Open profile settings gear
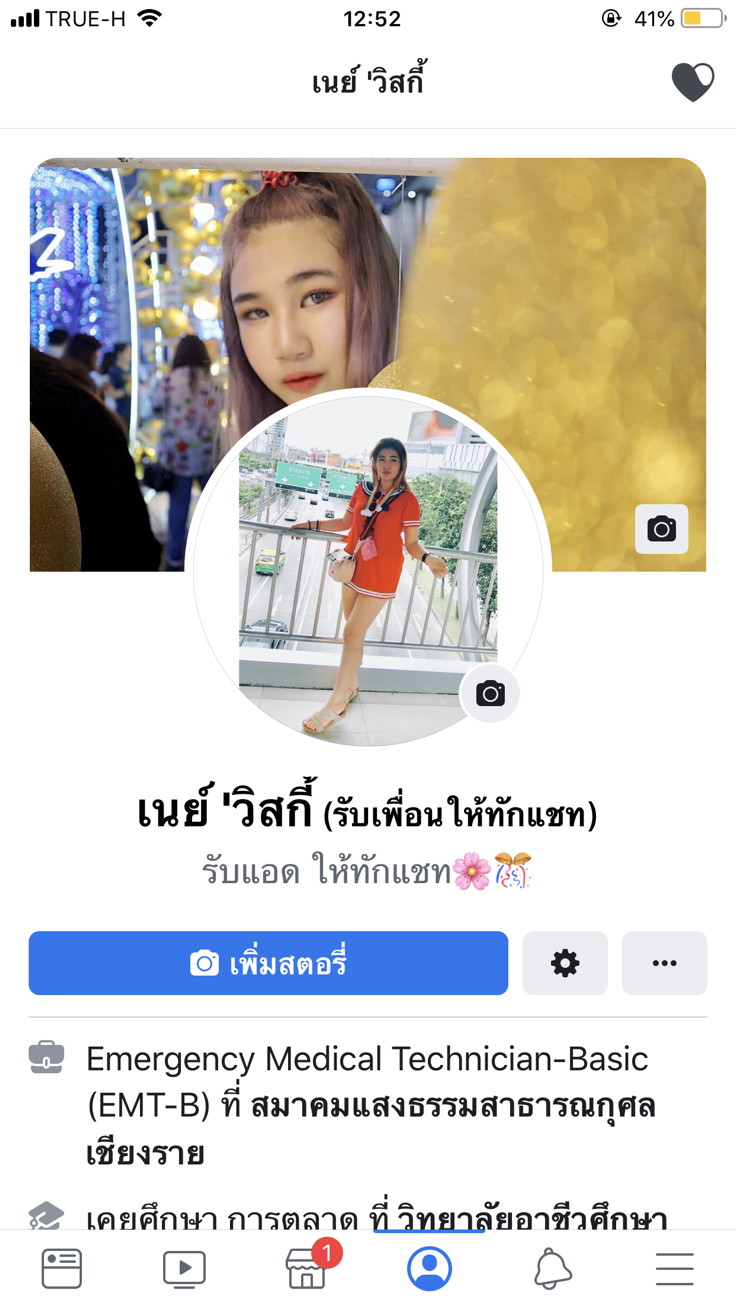The image size is (736, 1308). (565, 963)
